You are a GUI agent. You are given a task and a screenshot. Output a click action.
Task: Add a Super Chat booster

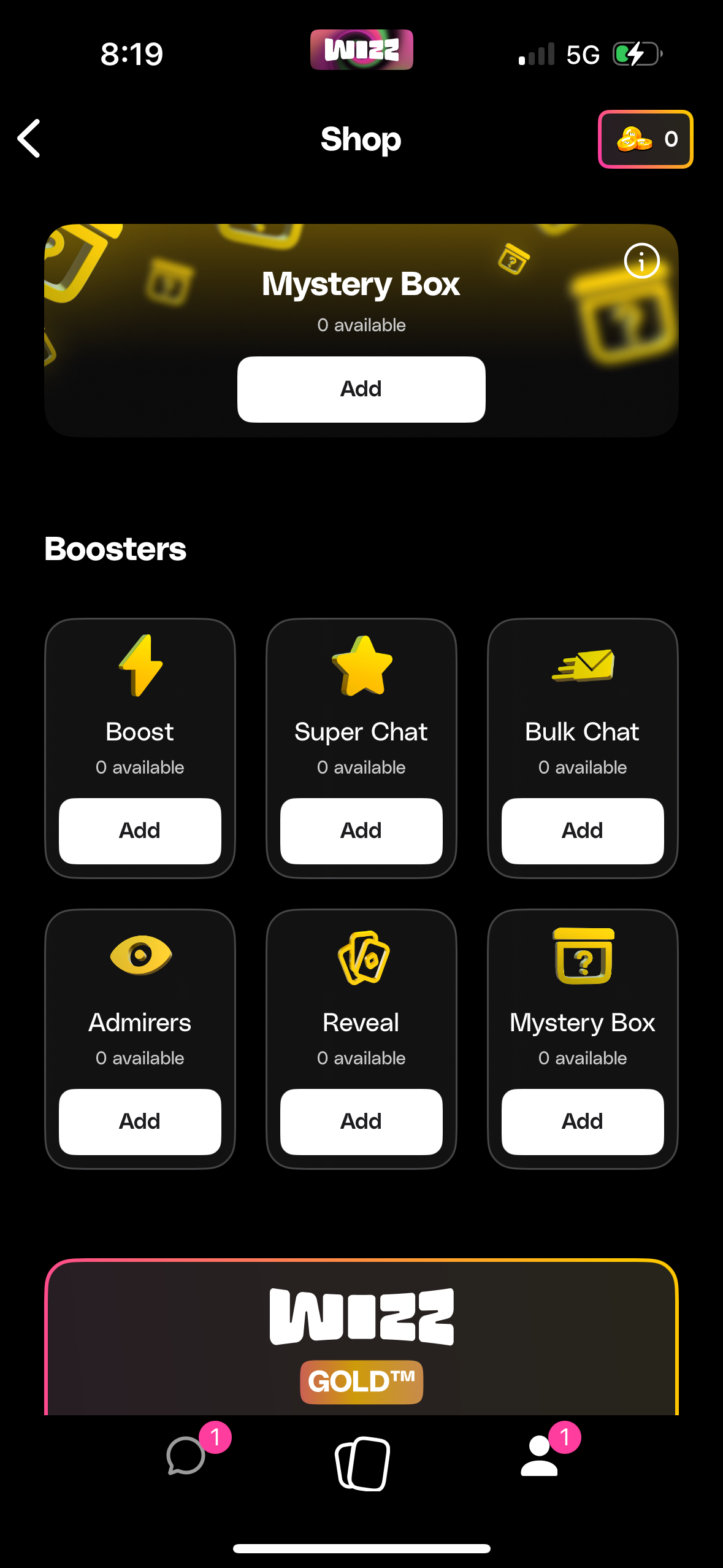(361, 830)
